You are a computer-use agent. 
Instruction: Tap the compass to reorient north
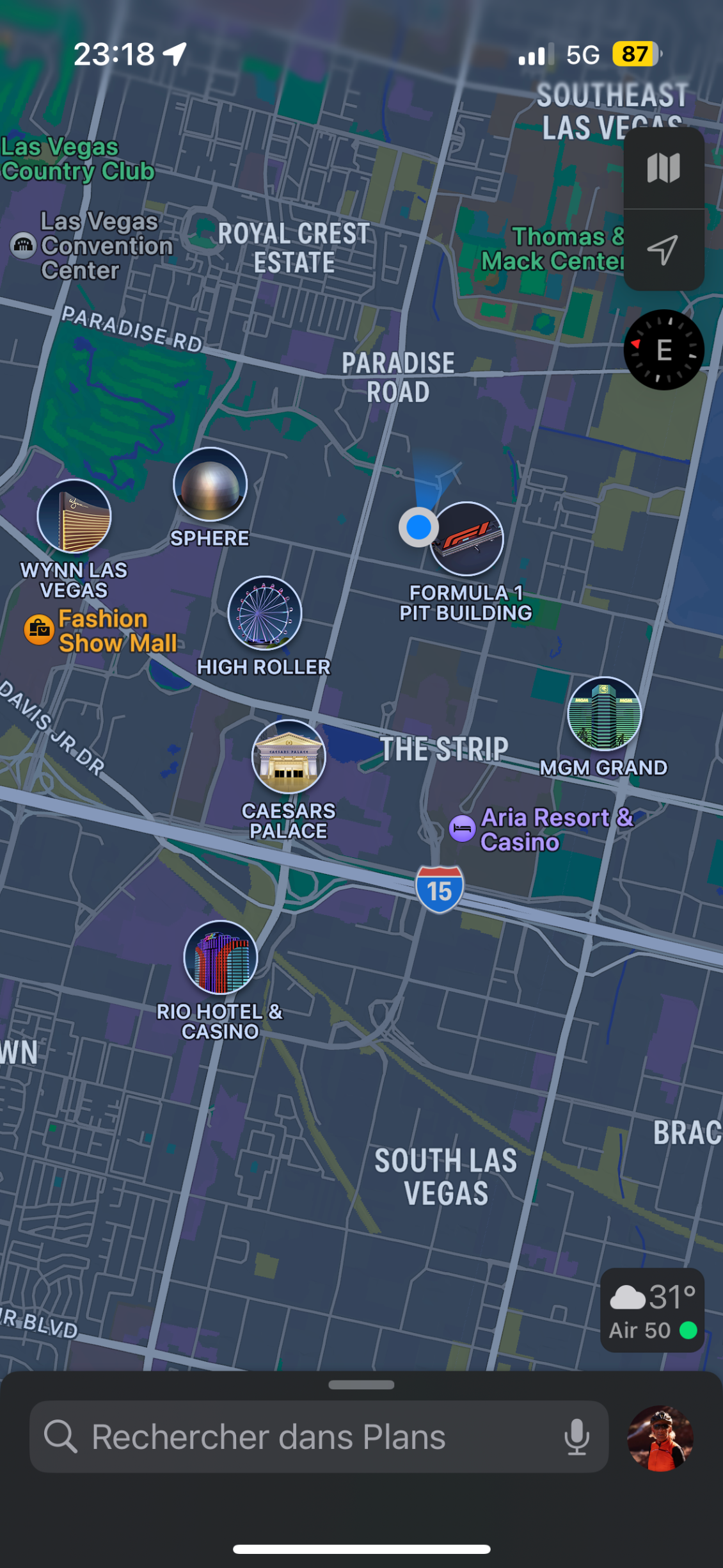coord(663,350)
